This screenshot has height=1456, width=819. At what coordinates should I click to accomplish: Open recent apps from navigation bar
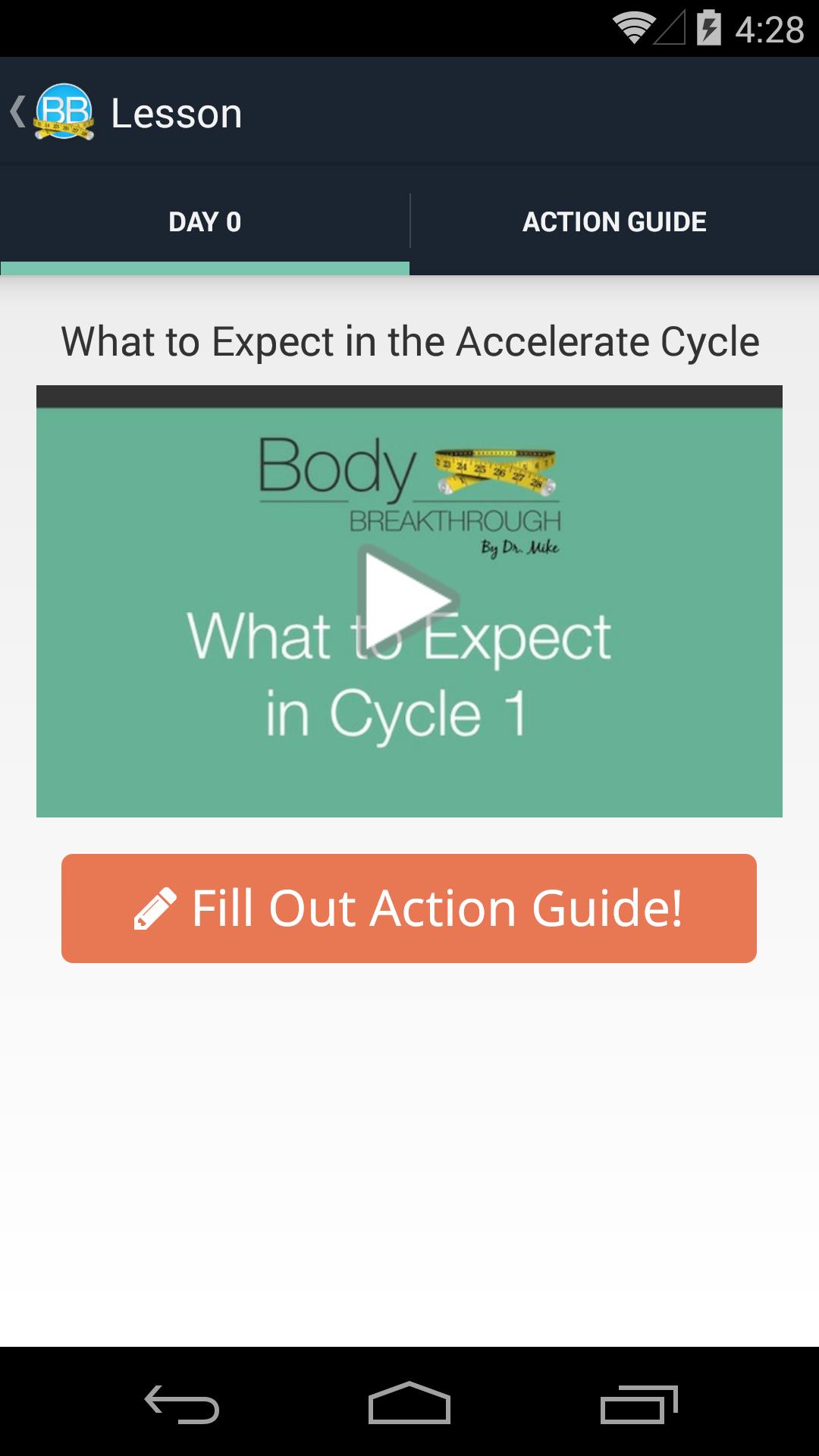tap(639, 1403)
